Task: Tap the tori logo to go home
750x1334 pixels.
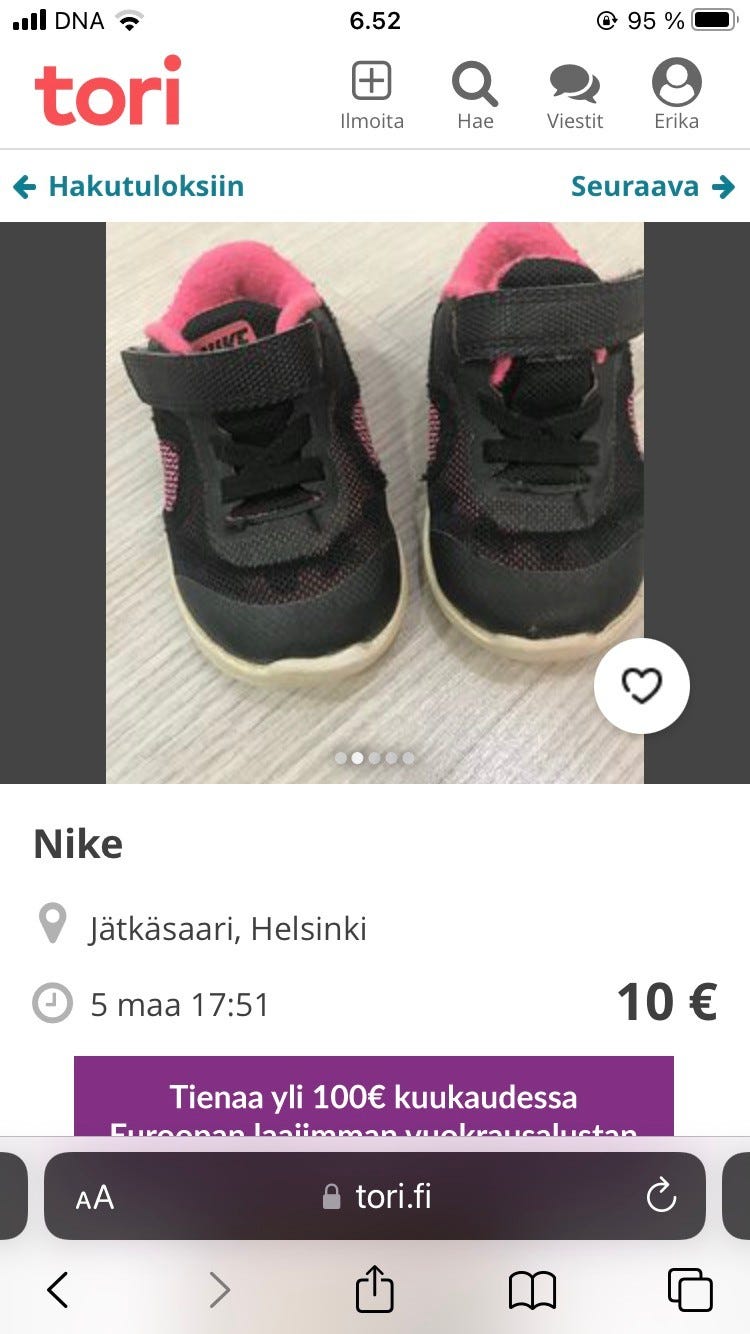Action: tap(108, 92)
